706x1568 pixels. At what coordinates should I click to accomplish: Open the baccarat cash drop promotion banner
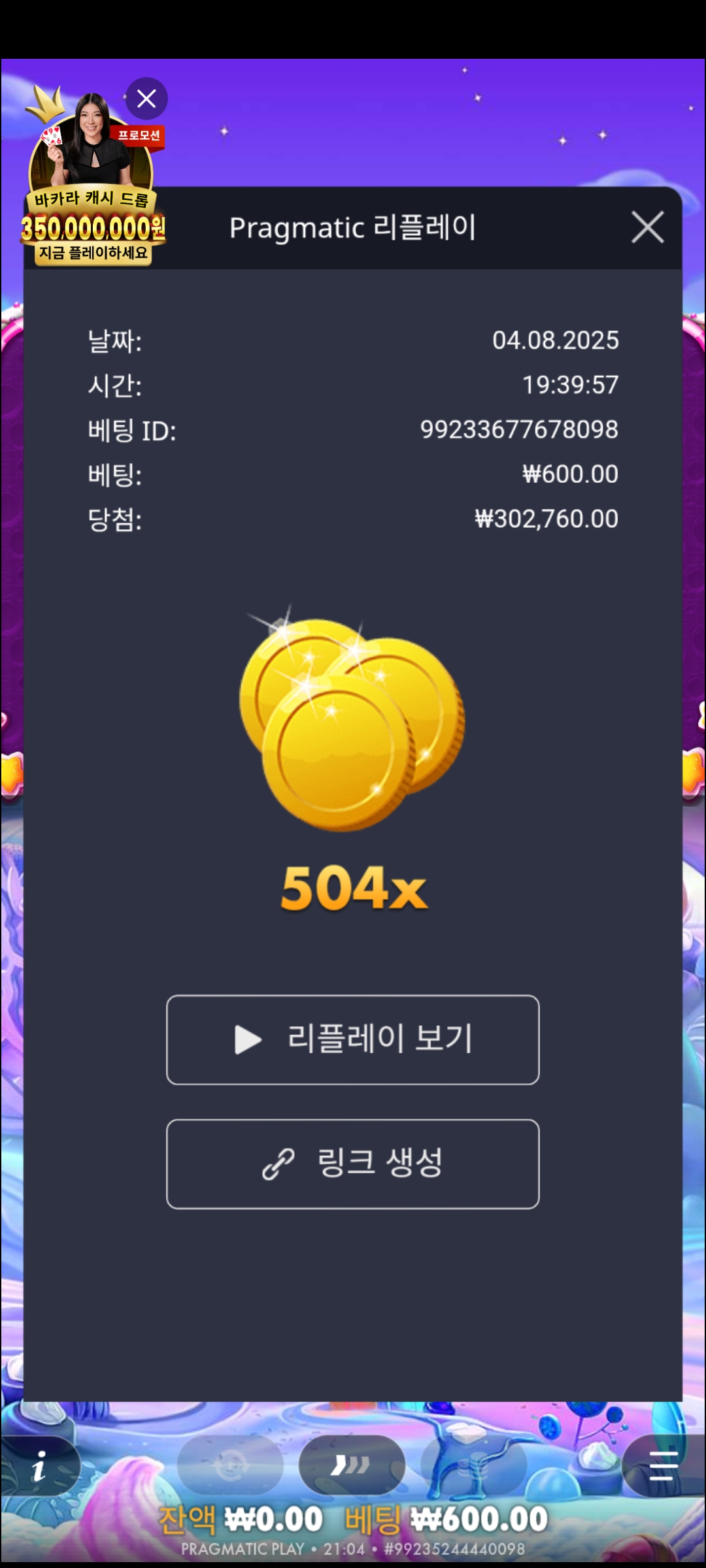(92, 189)
